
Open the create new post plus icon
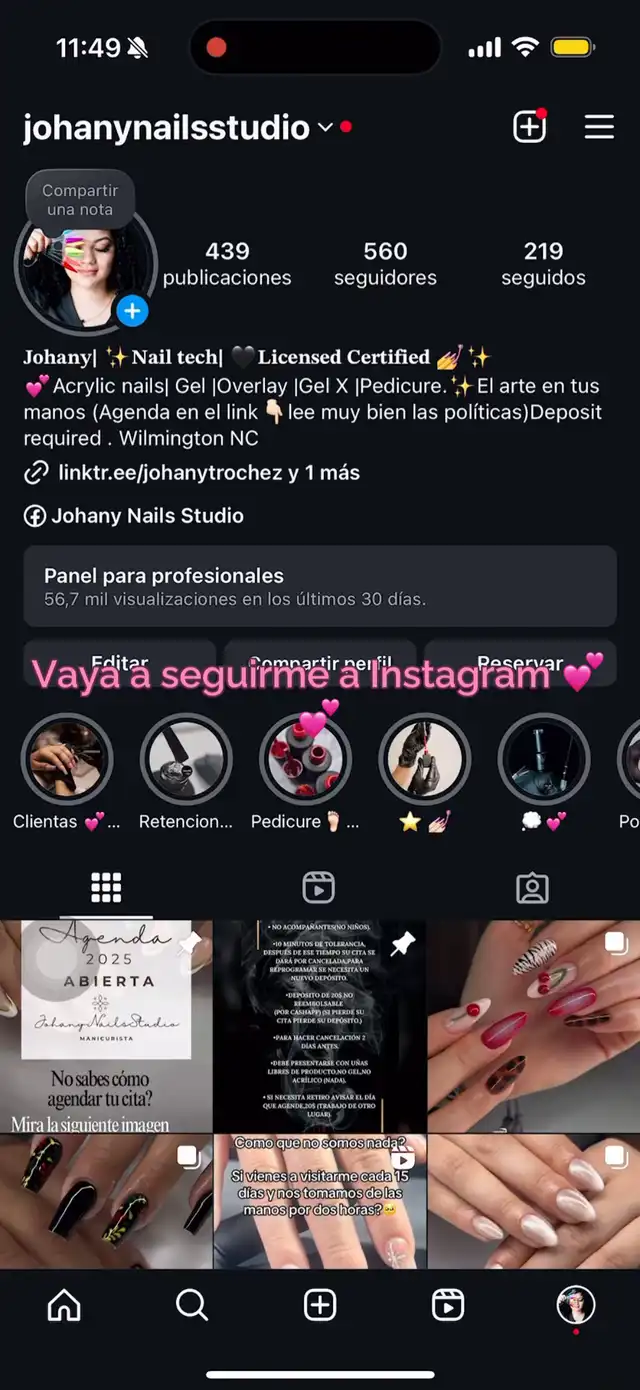(x=529, y=127)
